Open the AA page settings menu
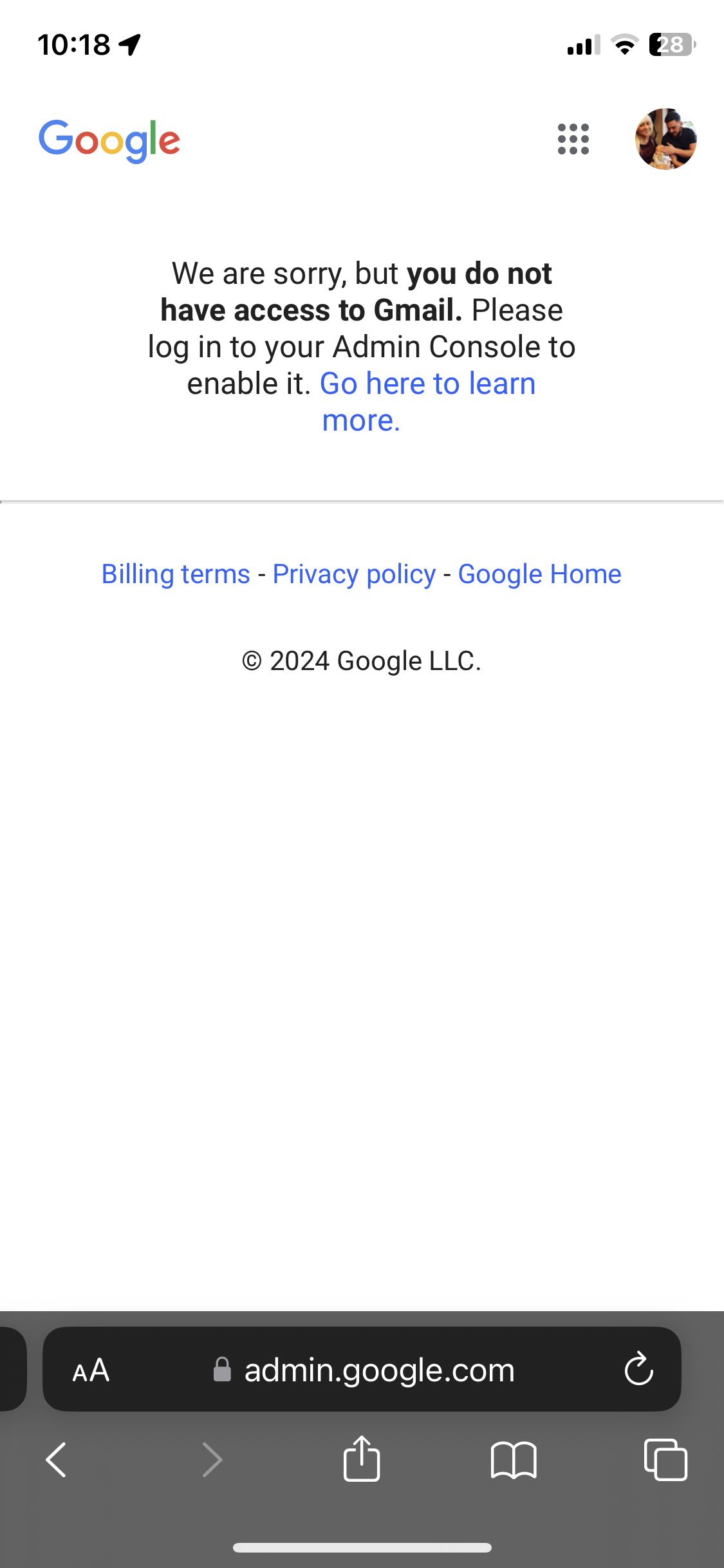 pyautogui.click(x=91, y=1370)
